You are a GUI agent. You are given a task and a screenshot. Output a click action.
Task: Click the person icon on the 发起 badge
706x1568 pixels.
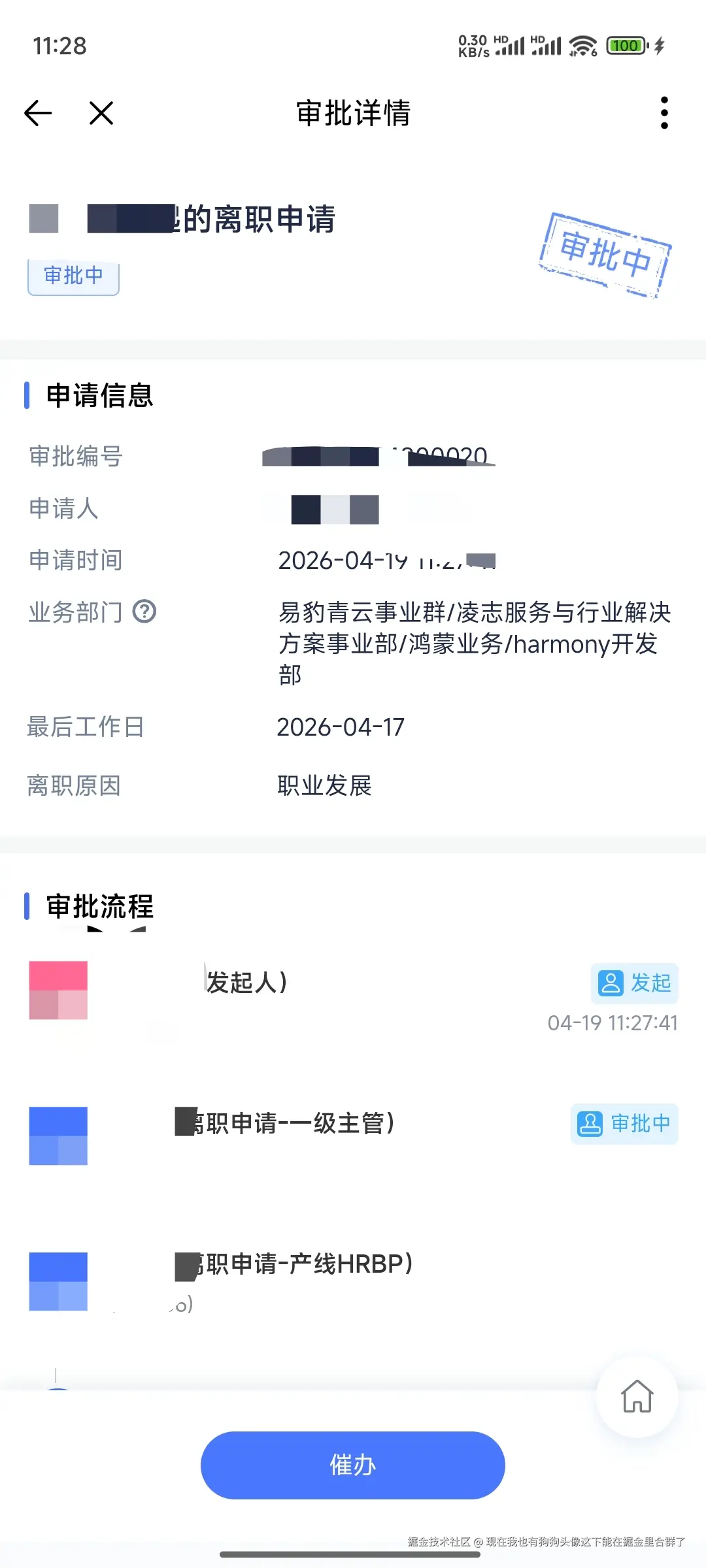609,983
